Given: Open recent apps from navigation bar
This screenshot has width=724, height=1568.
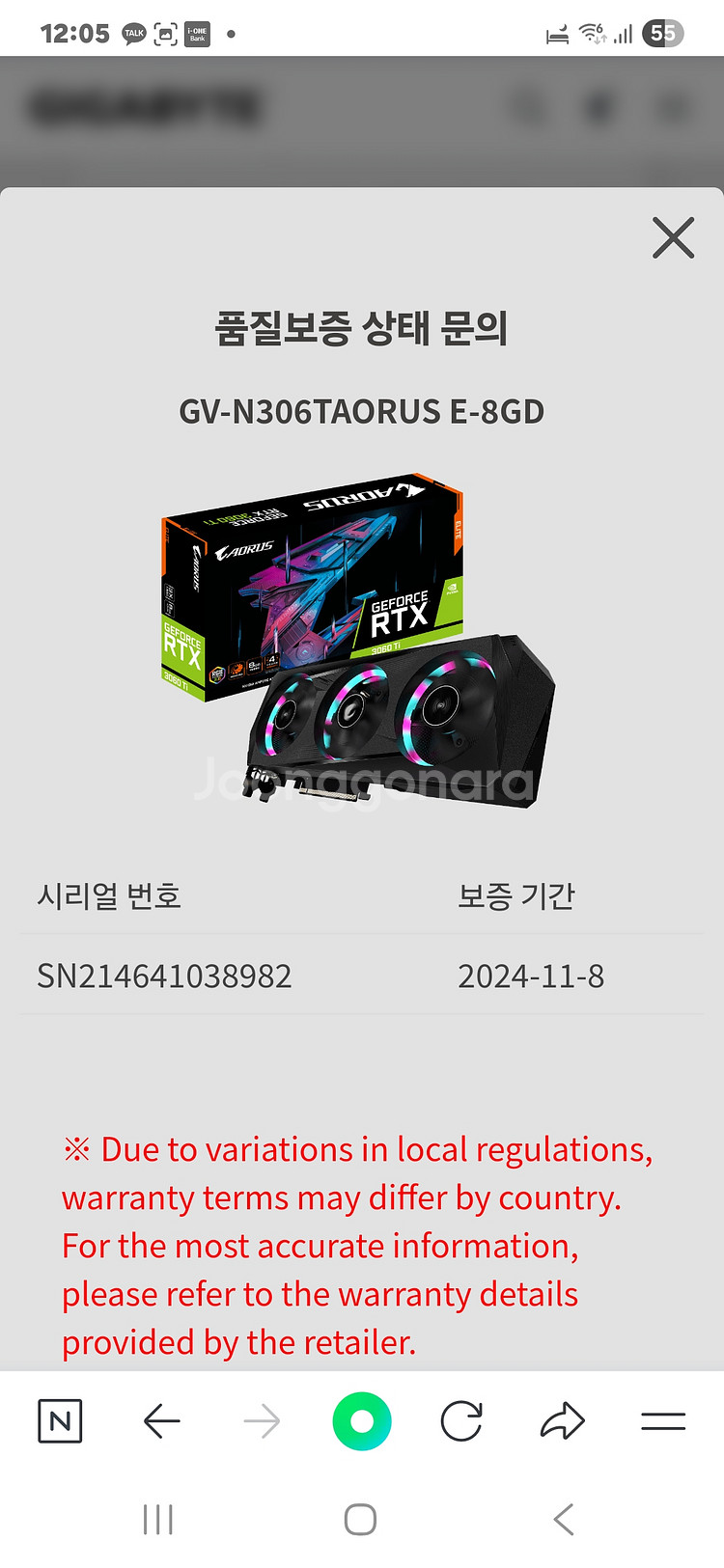Looking at the screenshot, I should click(158, 1520).
